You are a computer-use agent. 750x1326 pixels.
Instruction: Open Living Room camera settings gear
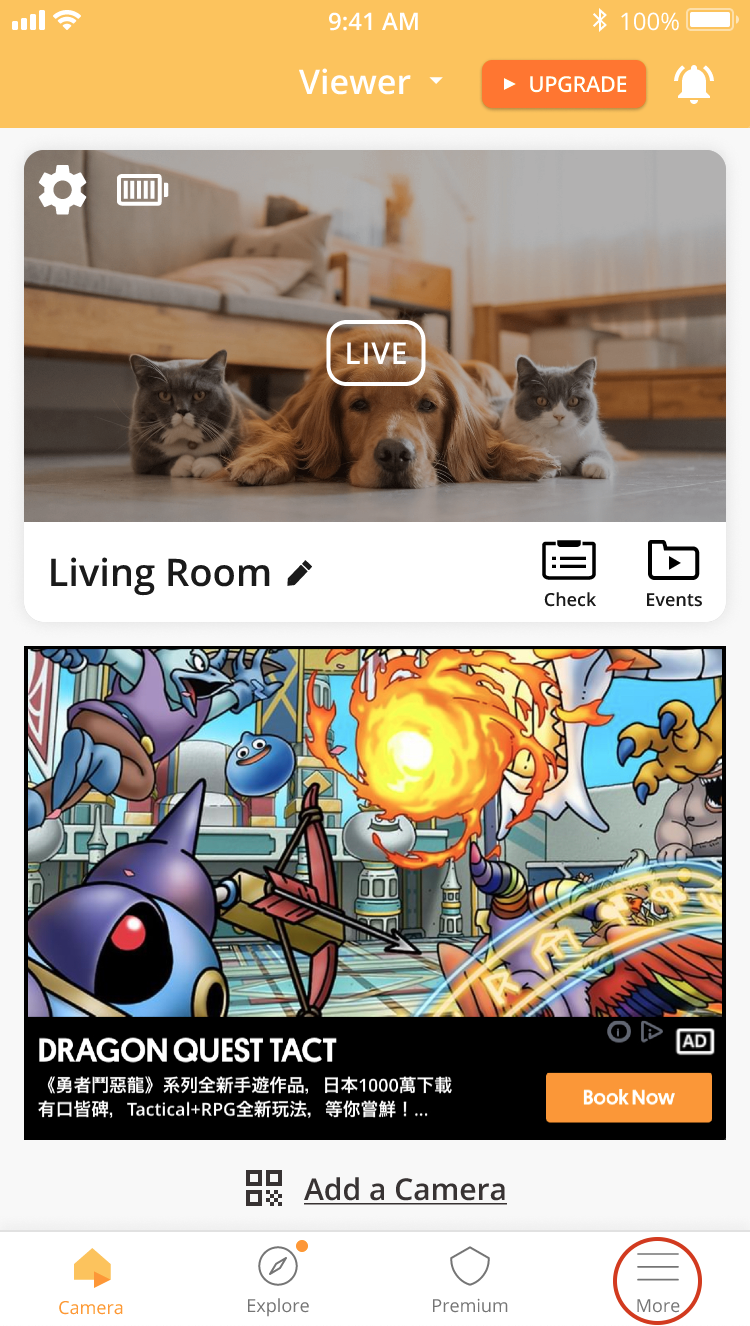63,190
